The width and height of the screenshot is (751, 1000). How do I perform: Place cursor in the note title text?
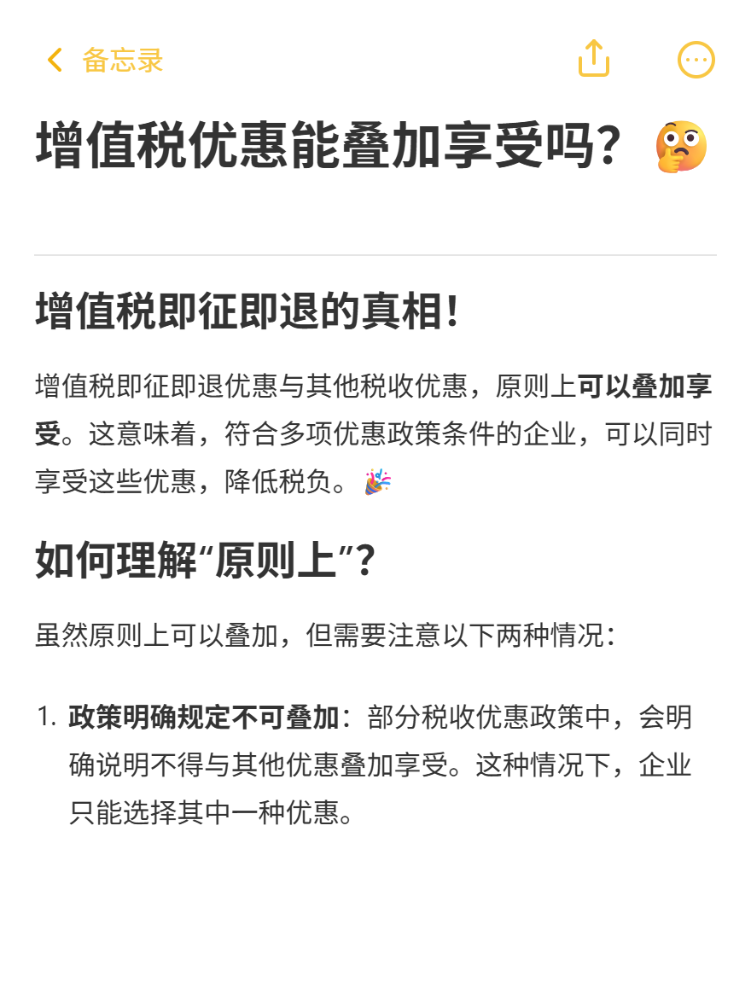click(x=300, y=143)
